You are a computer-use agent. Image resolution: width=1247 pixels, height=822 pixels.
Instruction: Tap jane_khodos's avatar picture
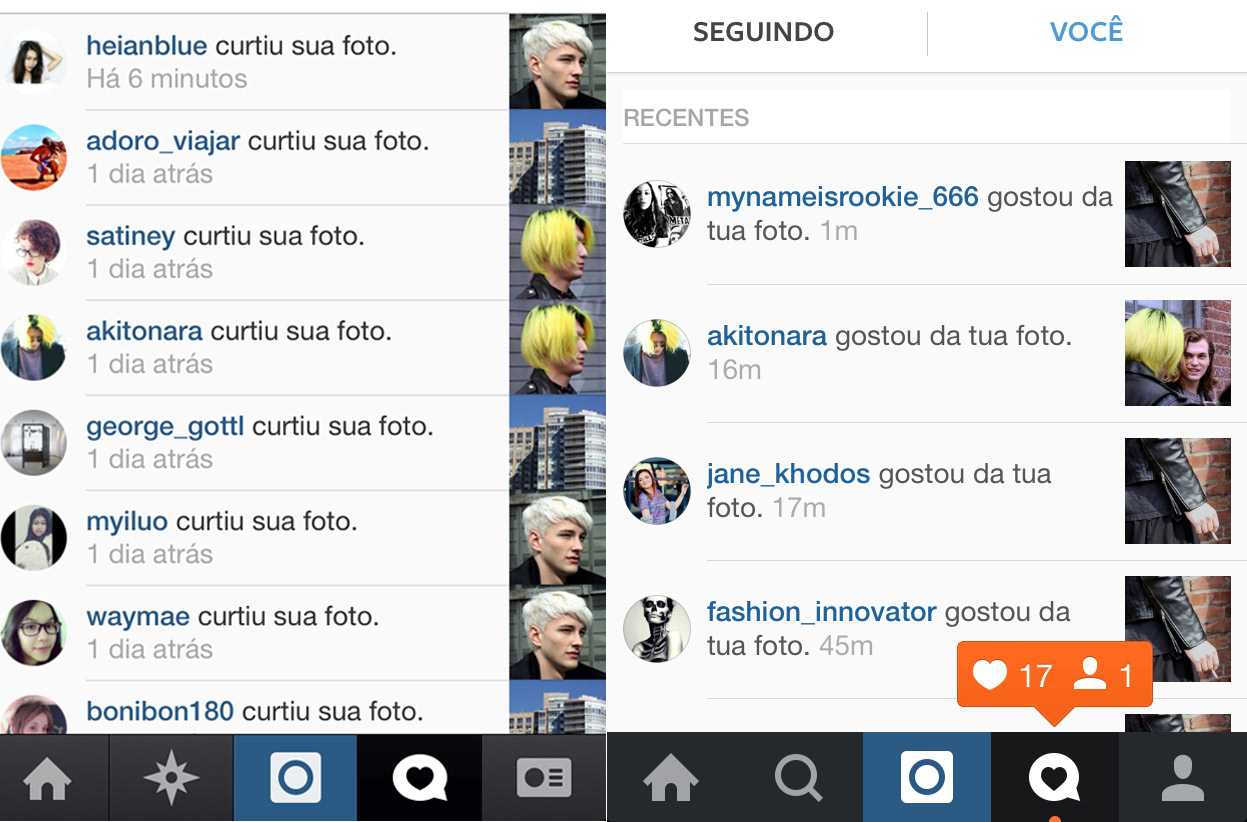[x=657, y=491]
